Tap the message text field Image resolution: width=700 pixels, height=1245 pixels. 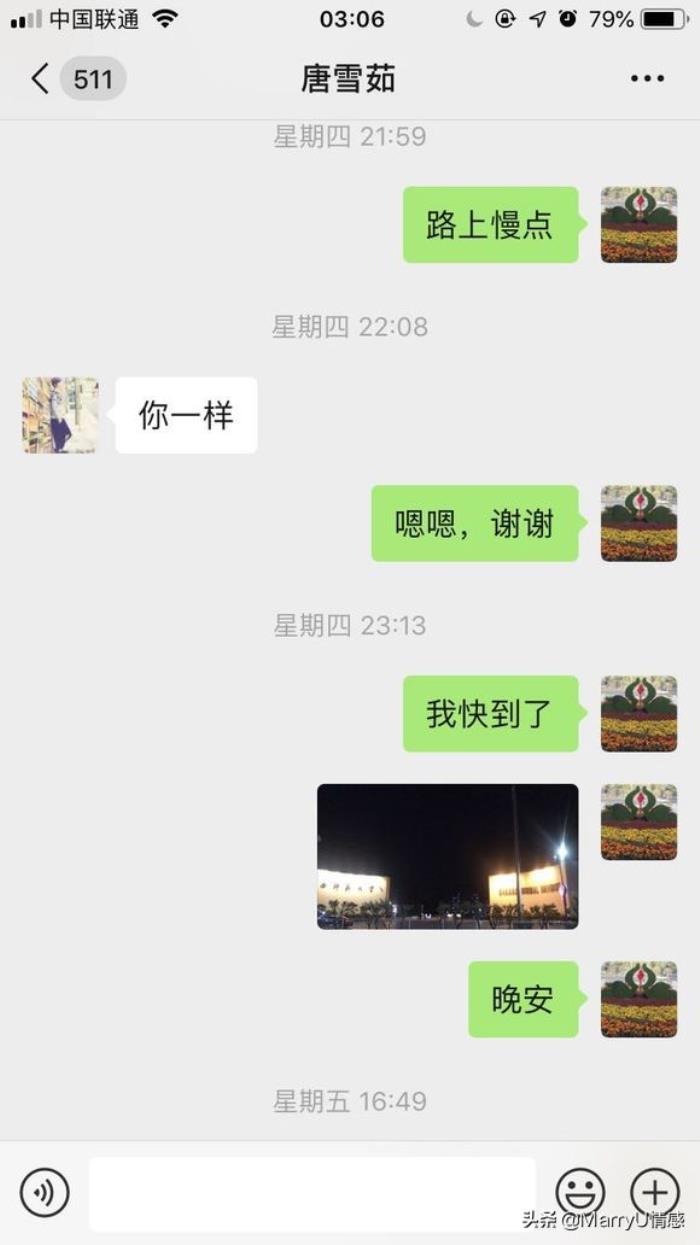click(312, 1192)
